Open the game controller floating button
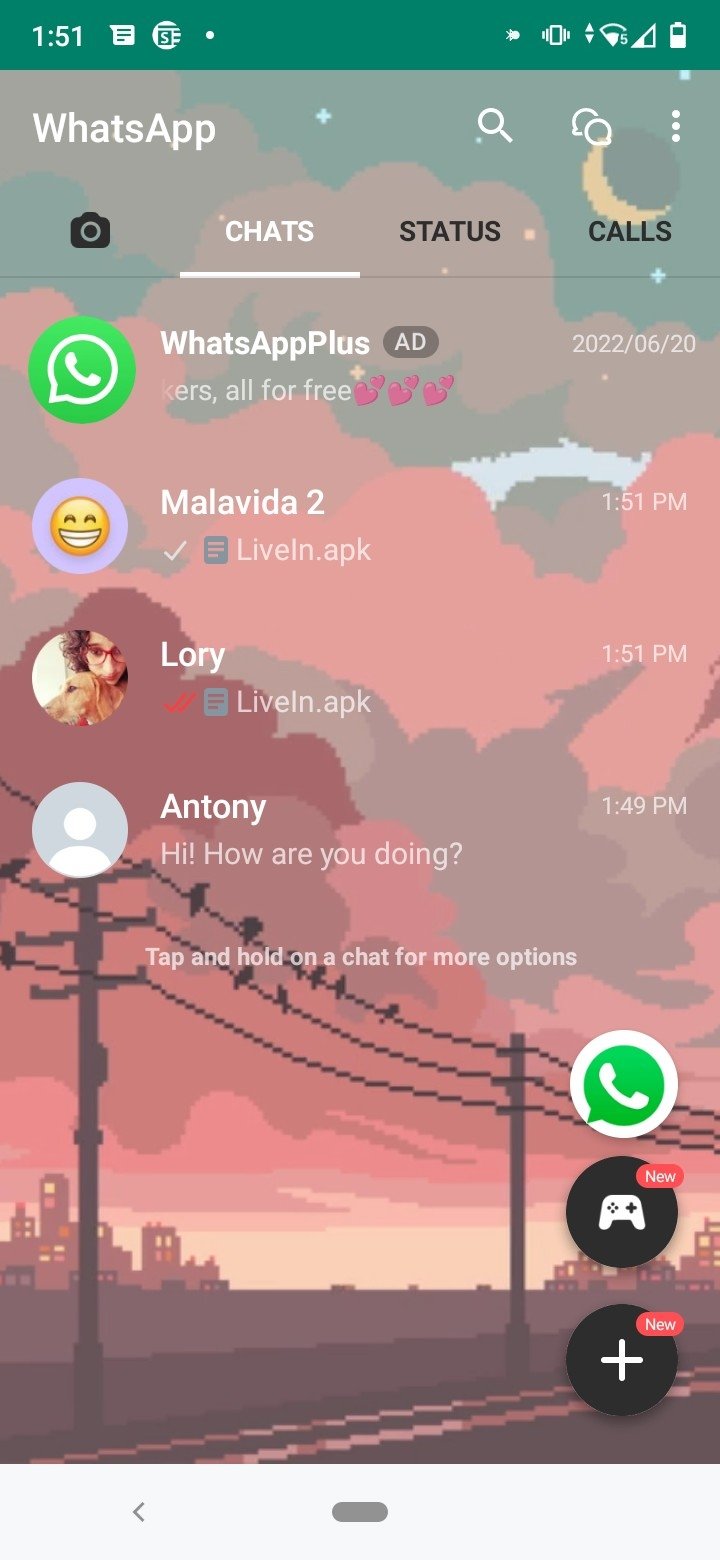The height and width of the screenshot is (1560, 720). click(621, 1213)
